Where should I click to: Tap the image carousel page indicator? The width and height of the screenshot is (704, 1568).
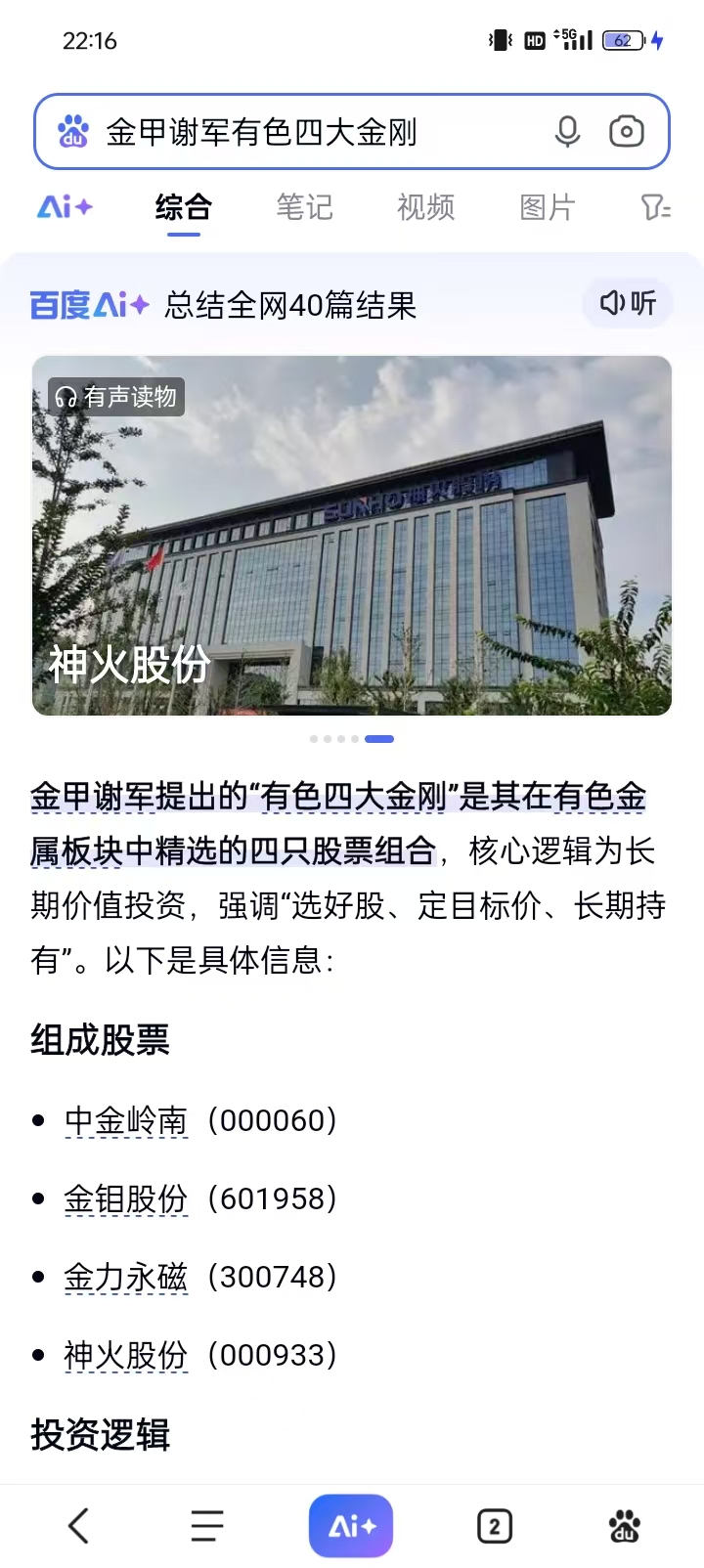coord(352,739)
